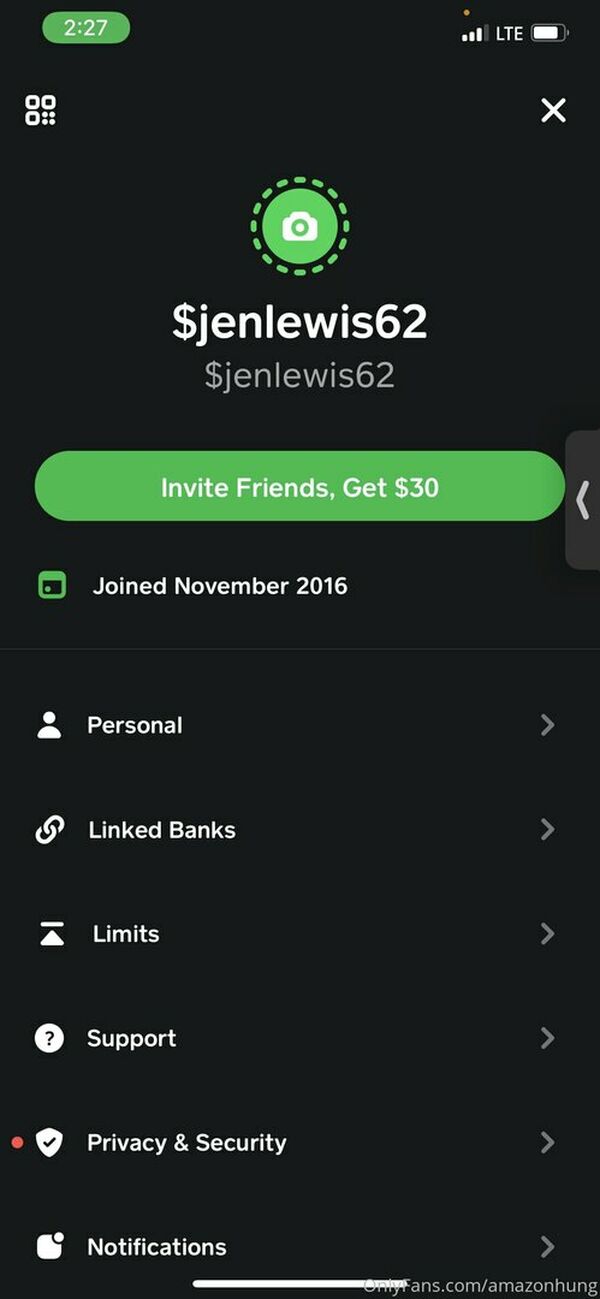Expand the side panel handle arrow

(584, 499)
